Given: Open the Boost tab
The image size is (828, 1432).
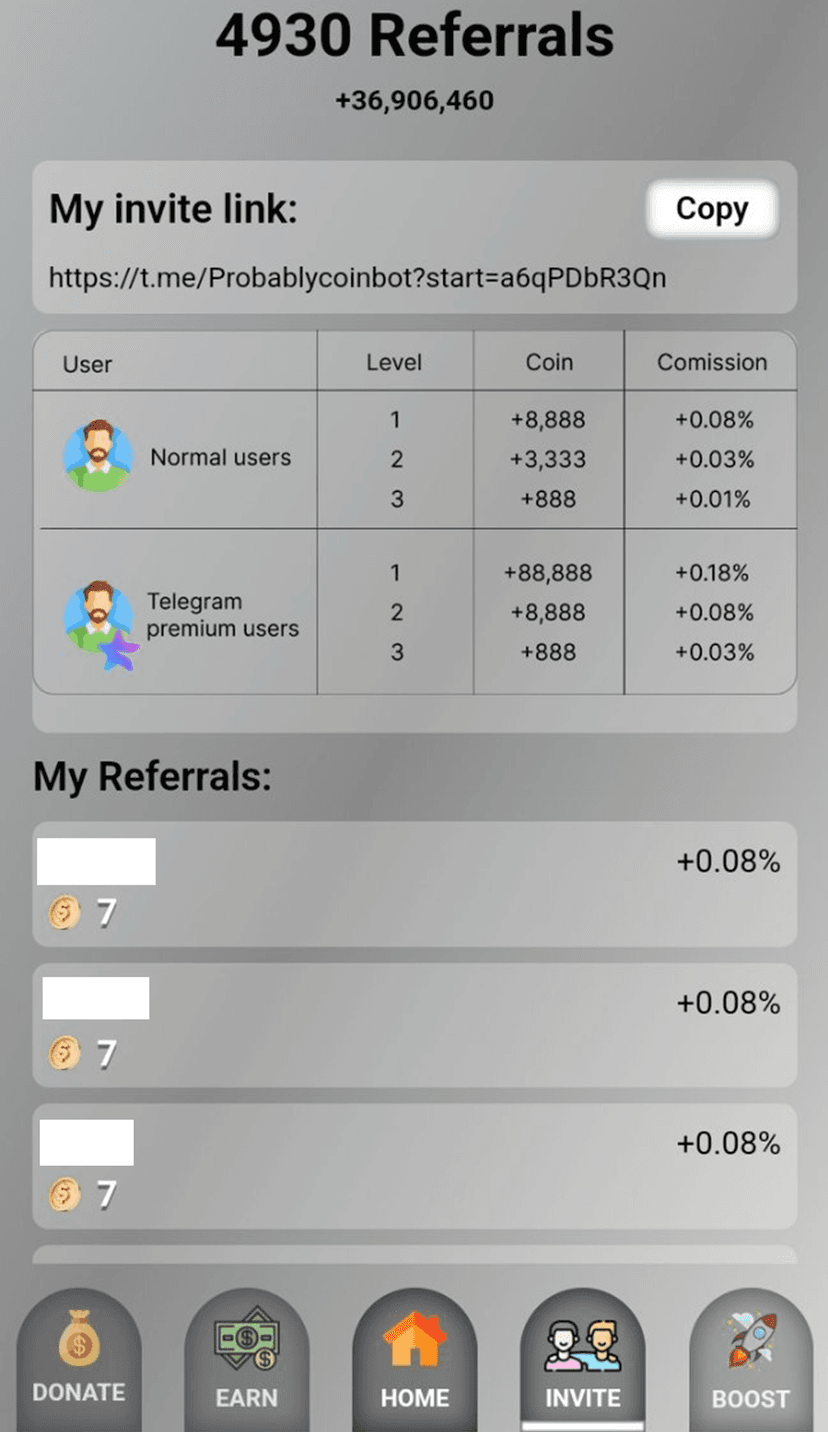Looking at the screenshot, I should click(x=750, y=1360).
